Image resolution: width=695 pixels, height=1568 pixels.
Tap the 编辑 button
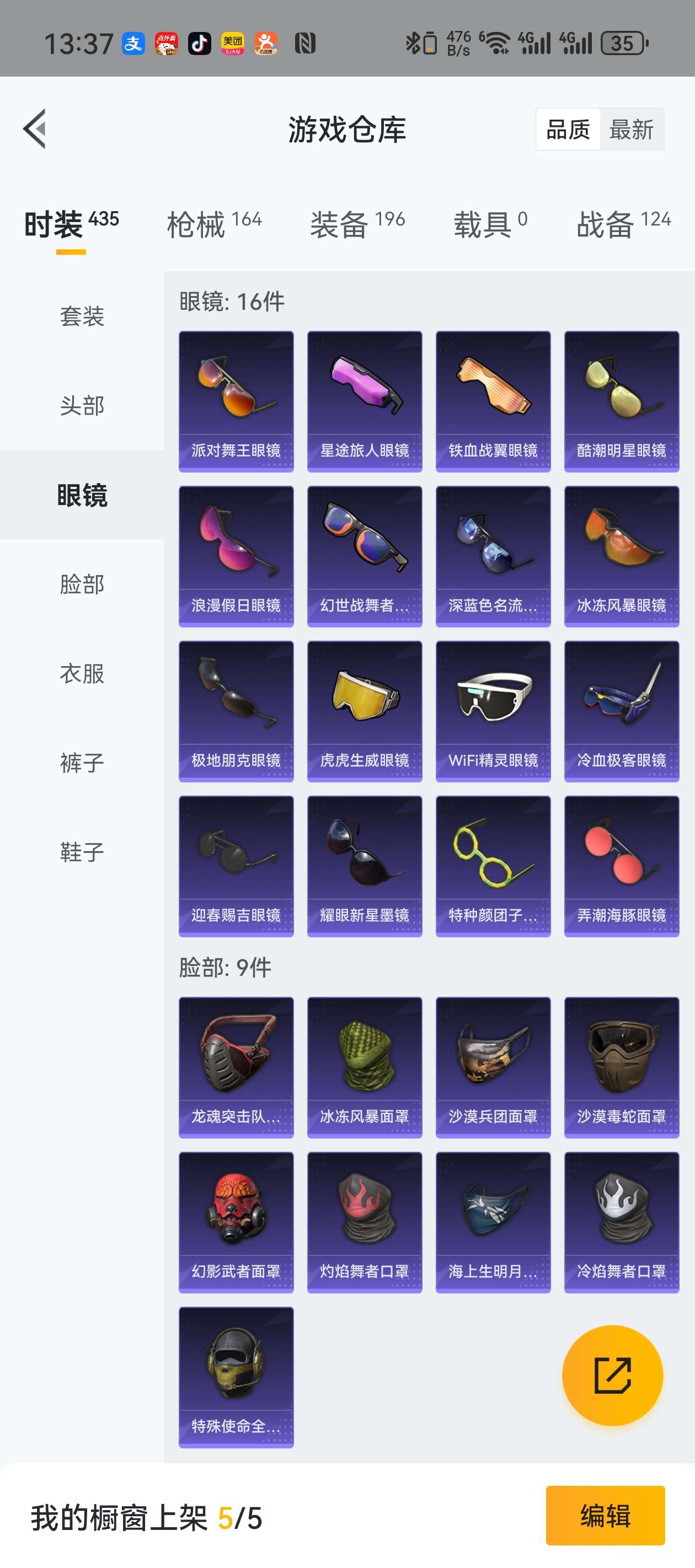605,1515
